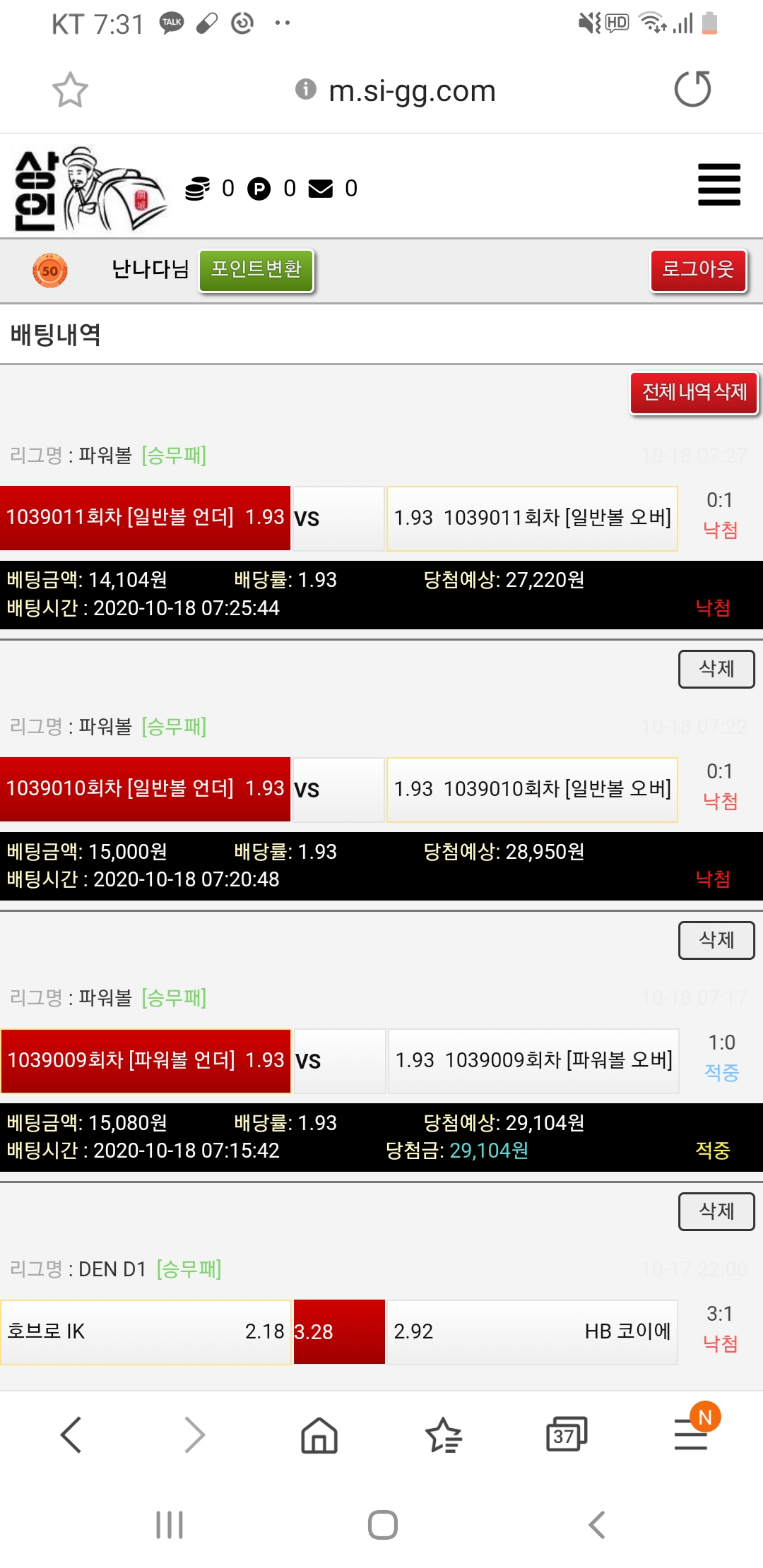Viewport: 763px width, 1568px height.
Task: Reload the page
Action: 692,89
